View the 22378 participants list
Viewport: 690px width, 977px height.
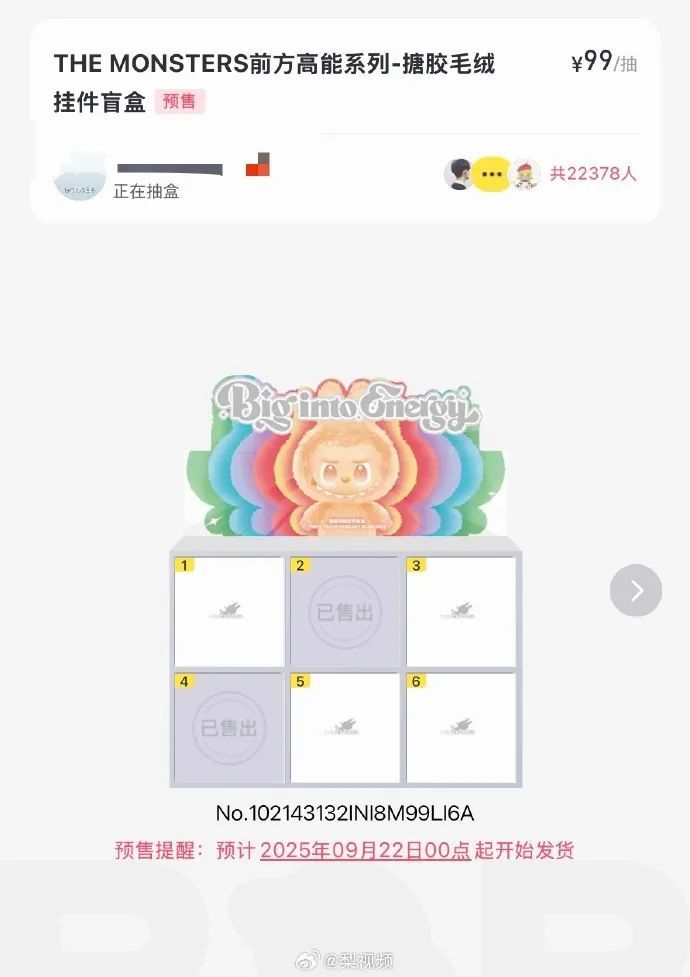[592, 173]
